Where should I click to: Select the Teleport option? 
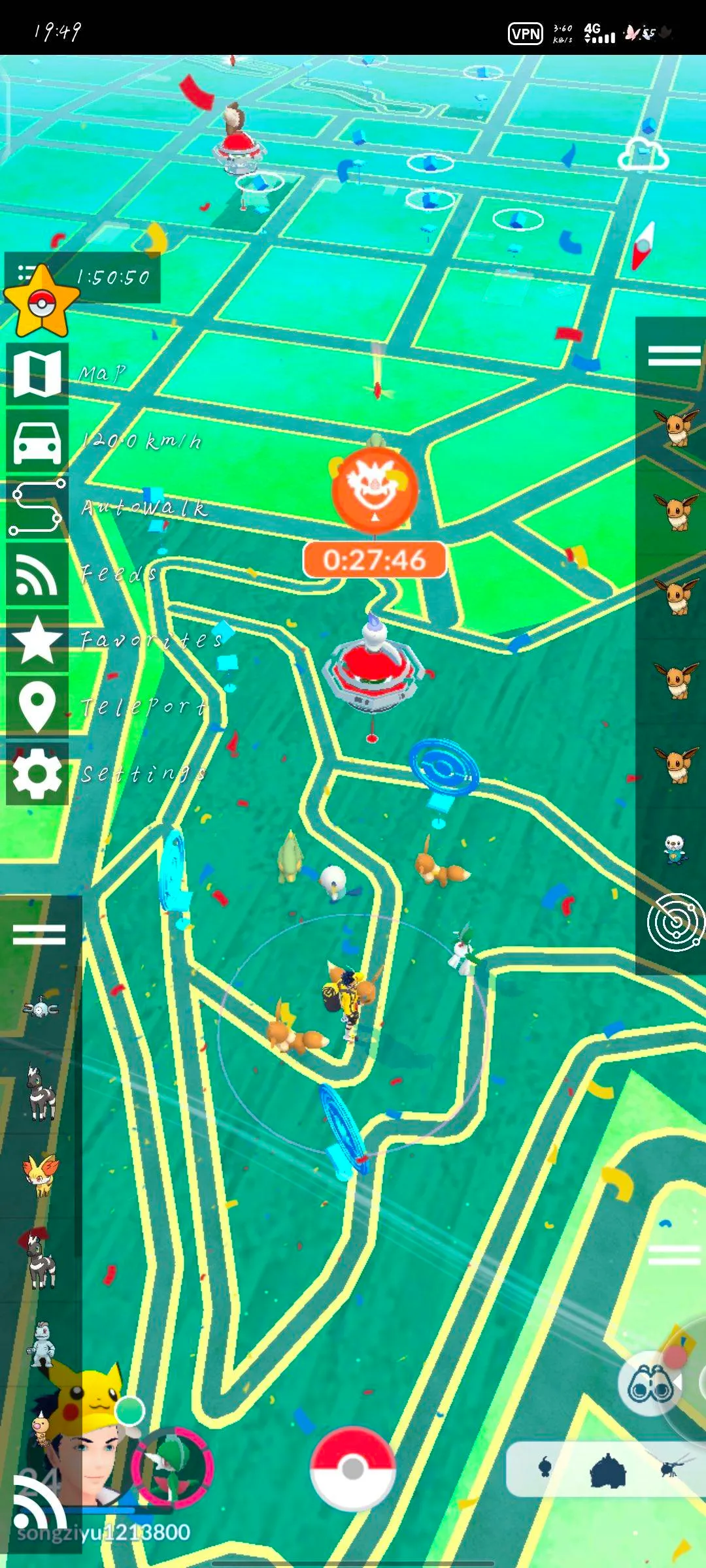(37, 707)
